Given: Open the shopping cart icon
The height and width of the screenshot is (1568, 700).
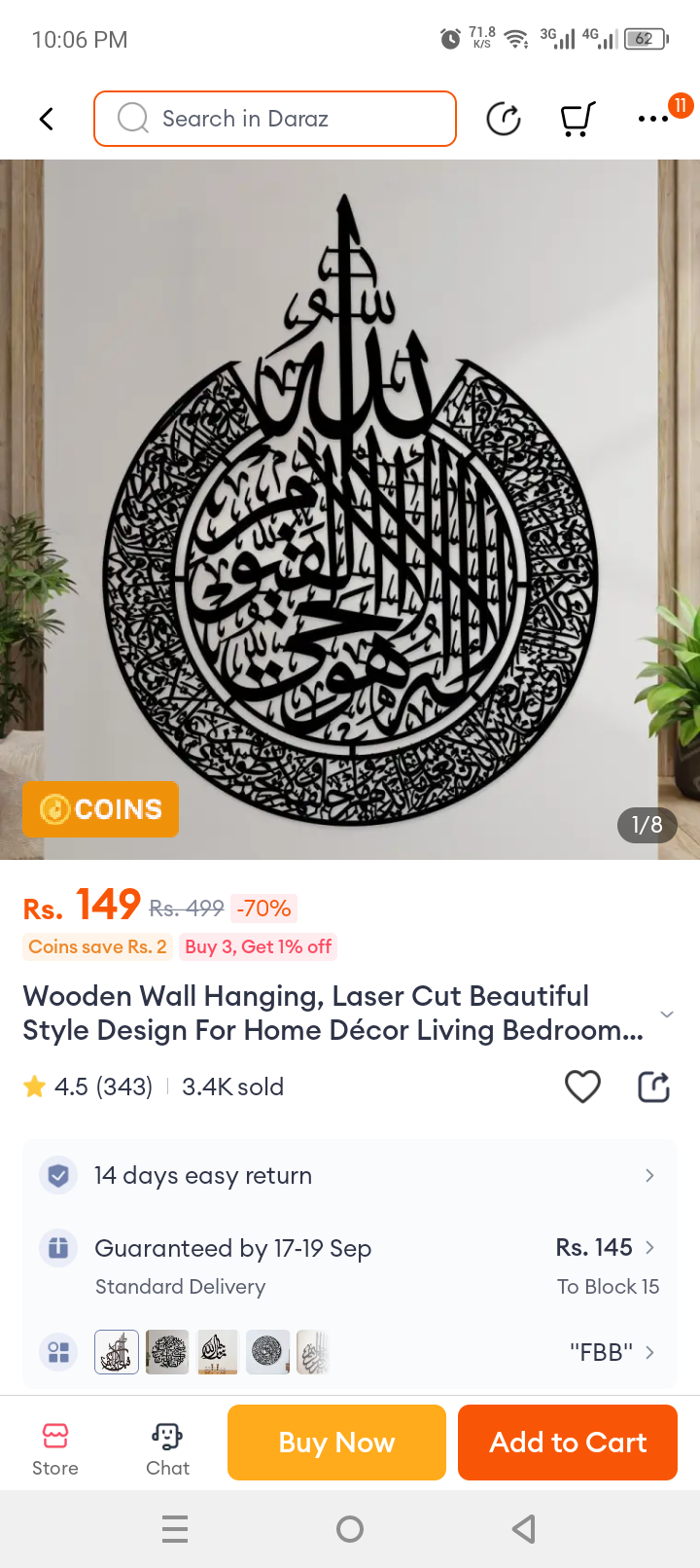Looking at the screenshot, I should point(577,119).
